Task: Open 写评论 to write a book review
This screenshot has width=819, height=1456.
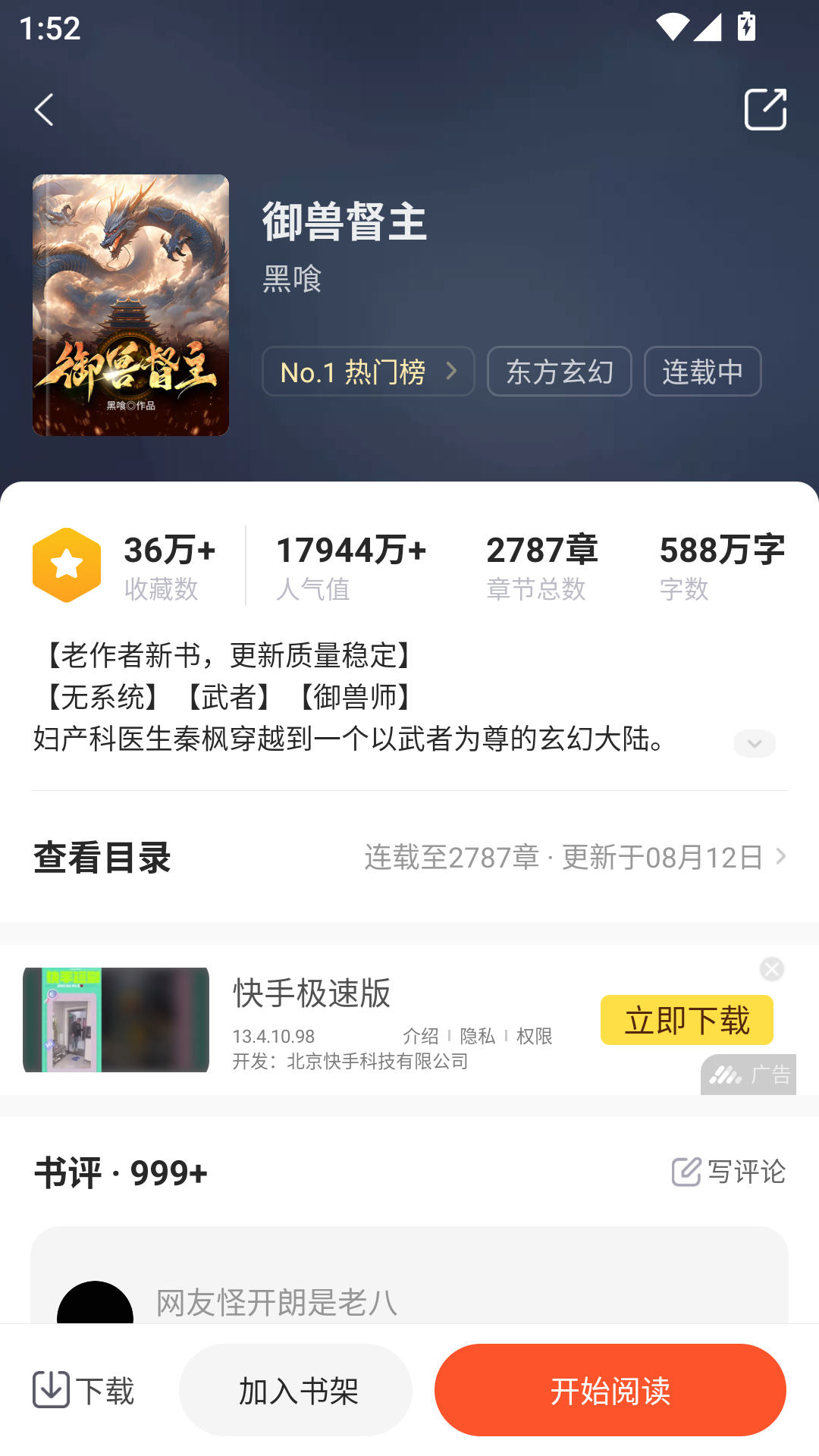Action: click(x=730, y=1172)
